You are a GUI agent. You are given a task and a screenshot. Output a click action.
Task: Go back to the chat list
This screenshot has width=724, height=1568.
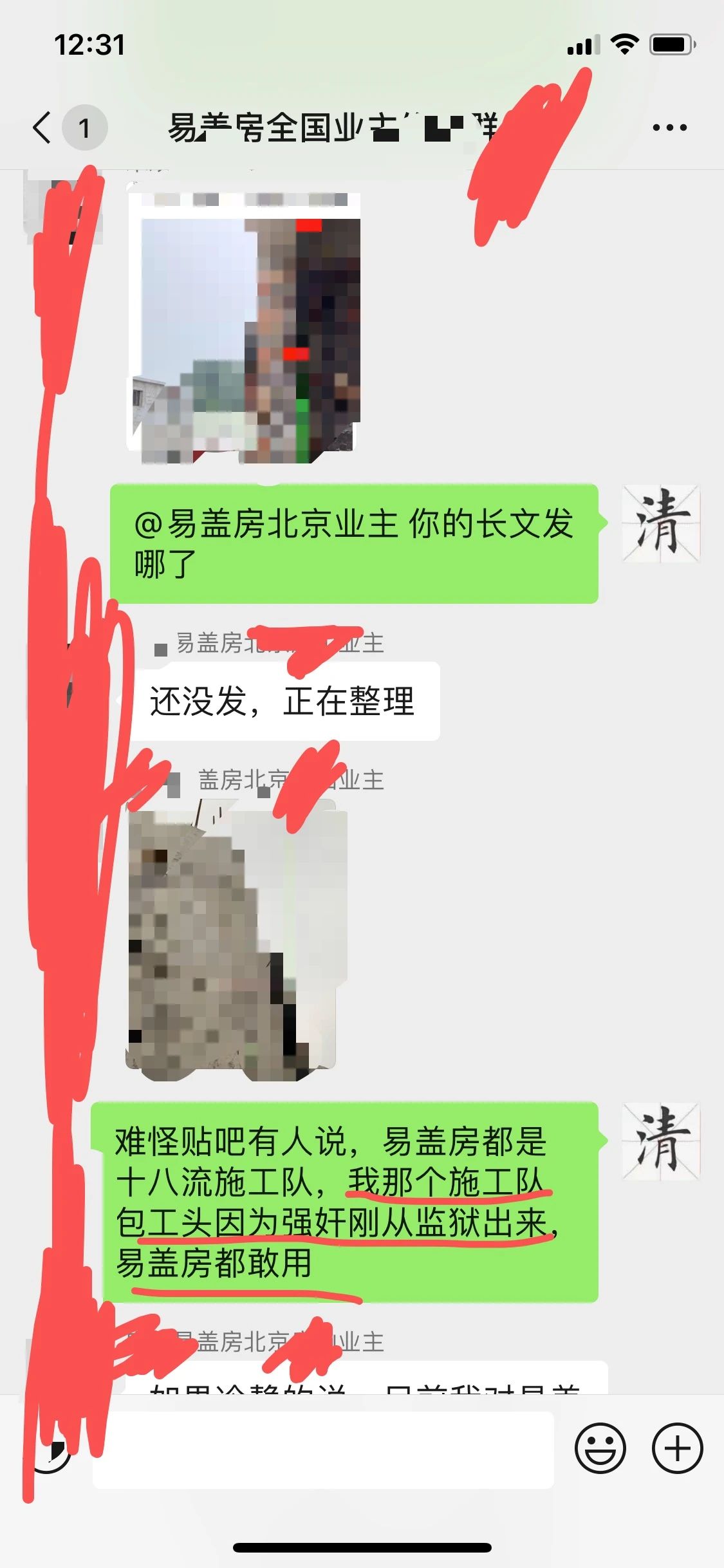42,127
